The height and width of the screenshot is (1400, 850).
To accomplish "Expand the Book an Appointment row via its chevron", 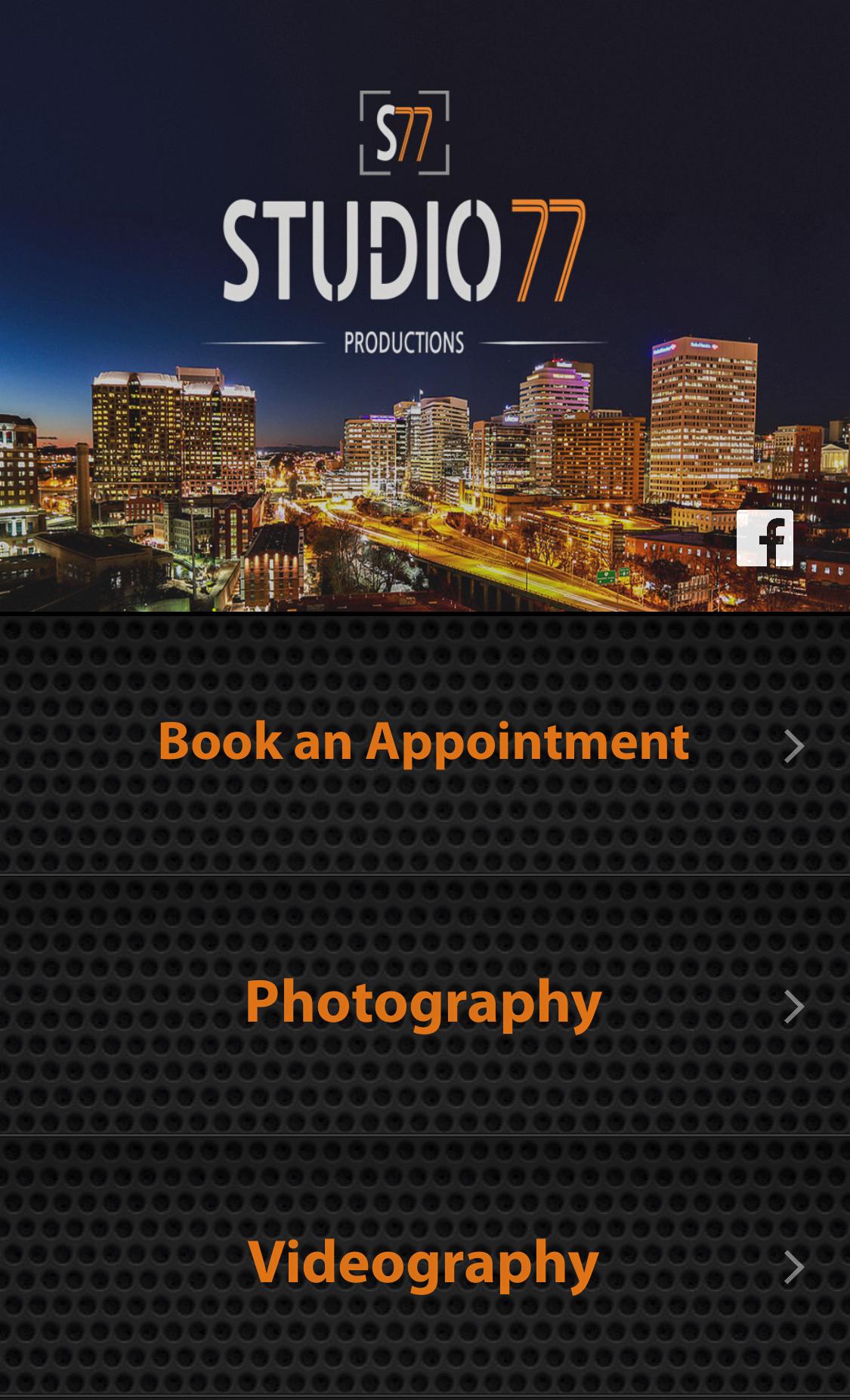I will [x=794, y=745].
